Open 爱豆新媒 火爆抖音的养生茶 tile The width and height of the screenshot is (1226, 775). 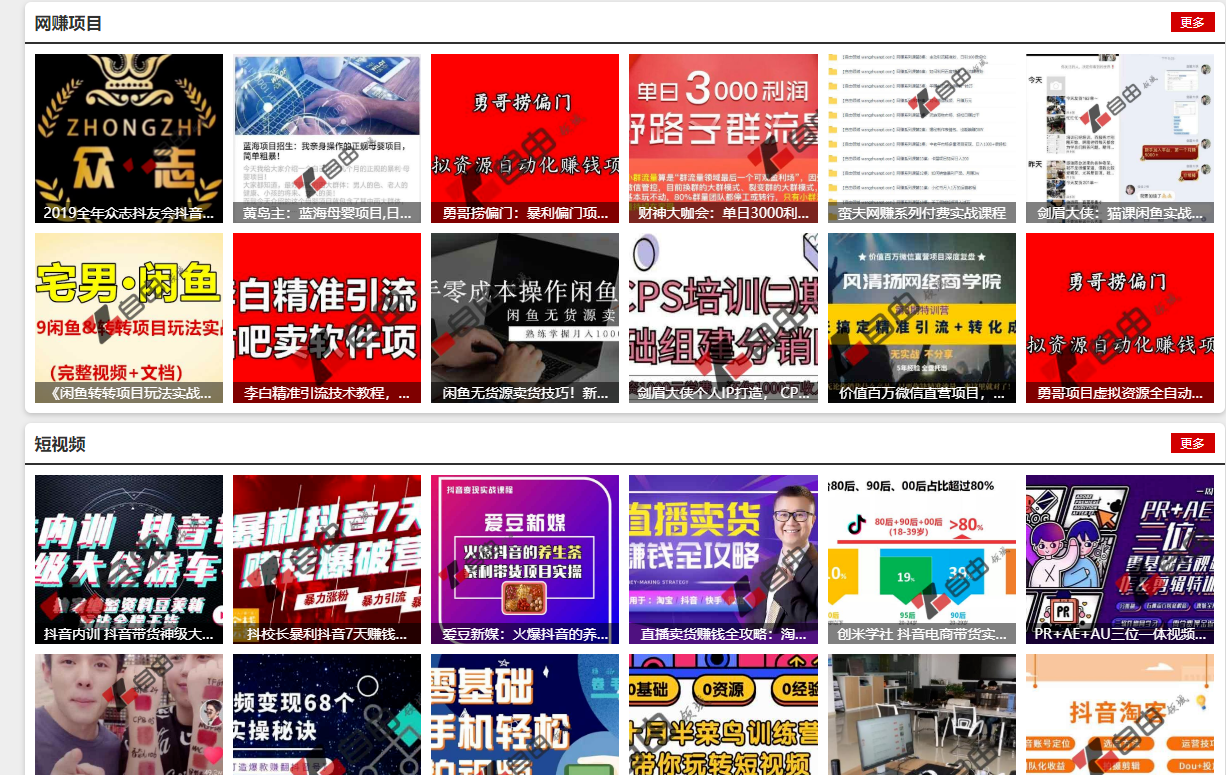525,559
